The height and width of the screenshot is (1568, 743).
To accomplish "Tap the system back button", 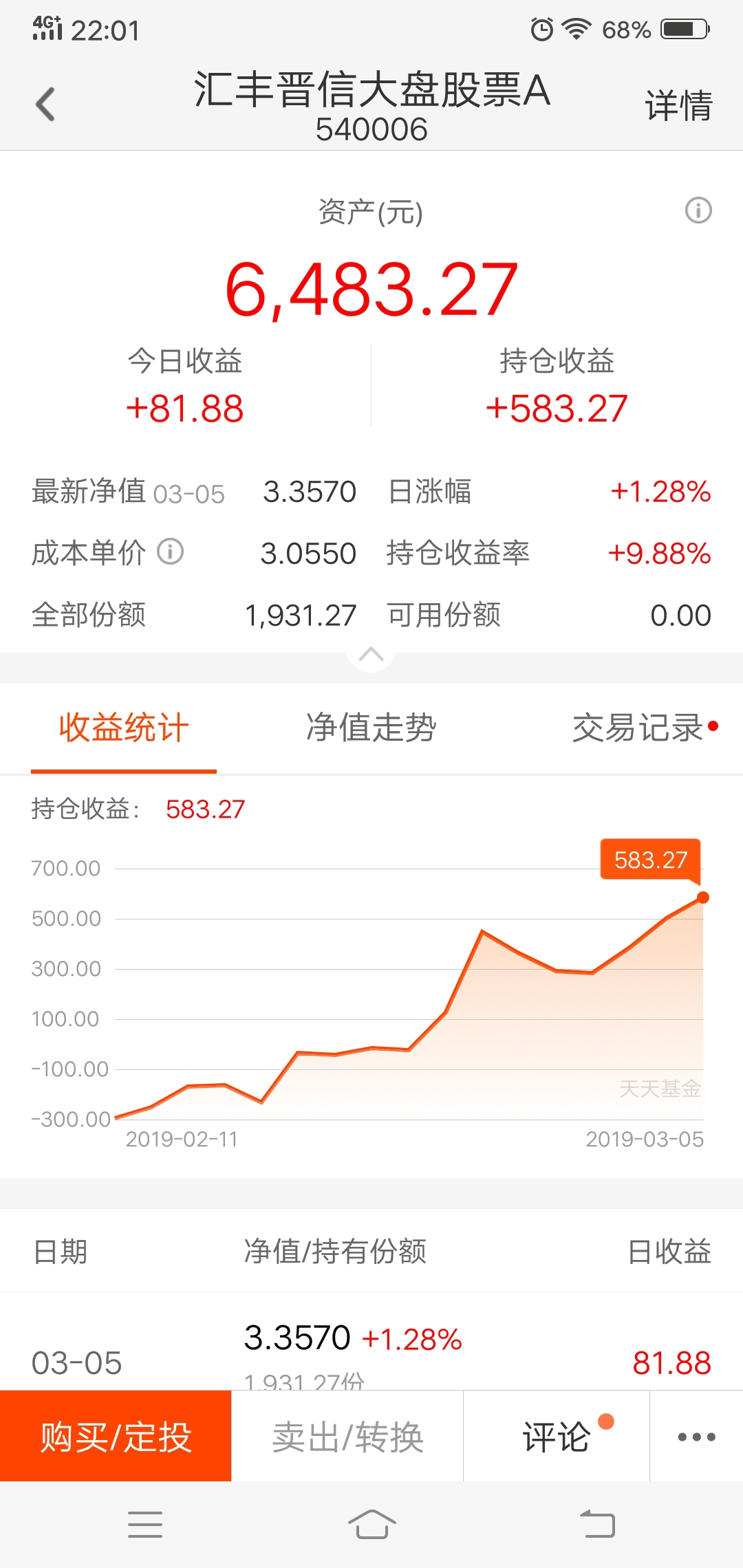I will pos(597,1525).
